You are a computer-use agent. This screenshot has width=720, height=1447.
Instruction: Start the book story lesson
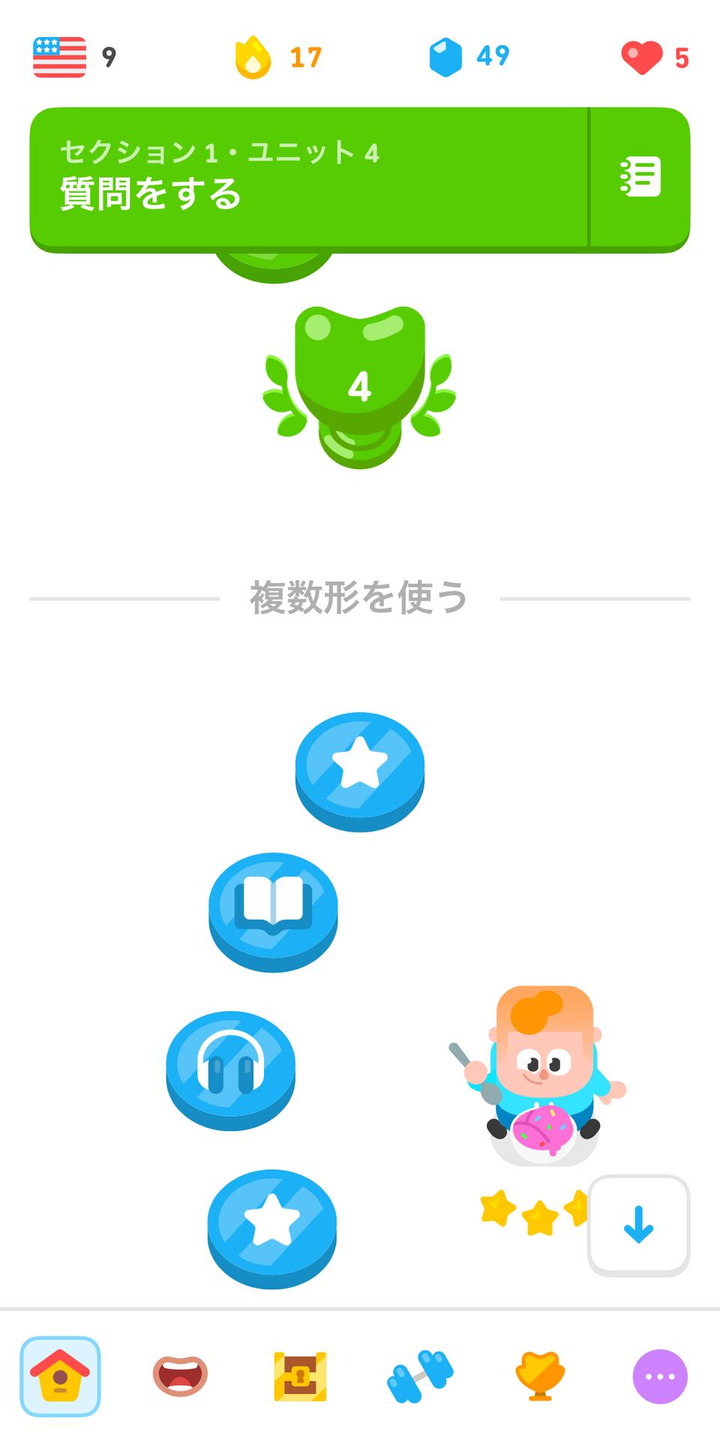pos(273,911)
